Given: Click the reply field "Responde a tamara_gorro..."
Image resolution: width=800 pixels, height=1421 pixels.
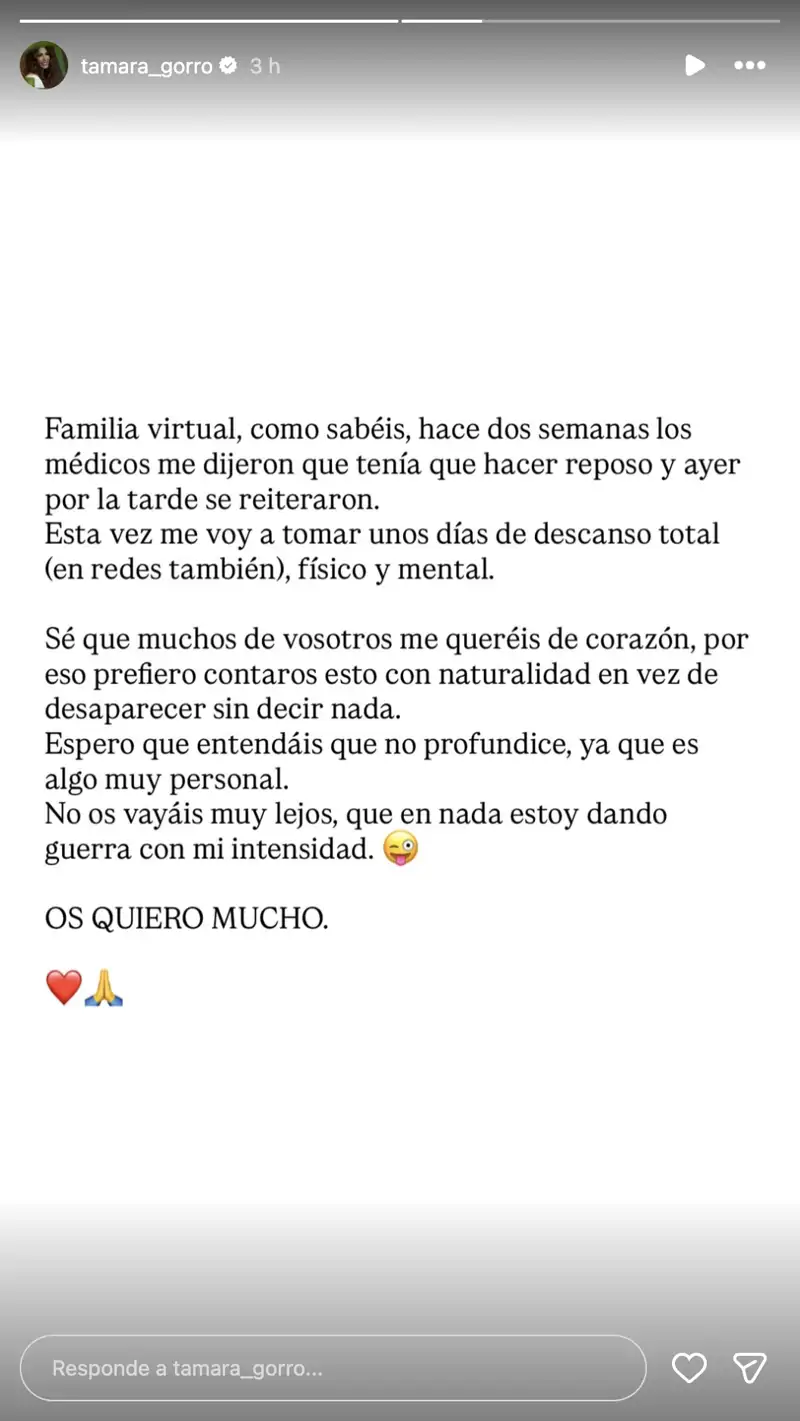Looking at the screenshot, I should pos(335,1368).
